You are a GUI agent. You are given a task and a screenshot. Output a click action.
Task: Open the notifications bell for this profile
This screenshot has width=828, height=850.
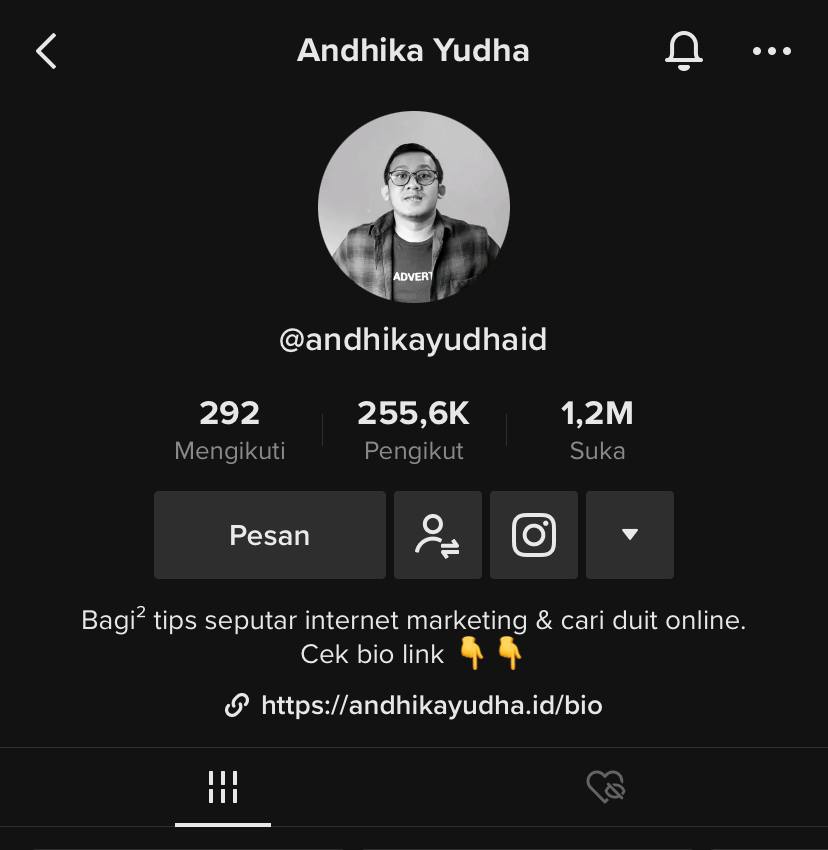click(x=684, y=50)
